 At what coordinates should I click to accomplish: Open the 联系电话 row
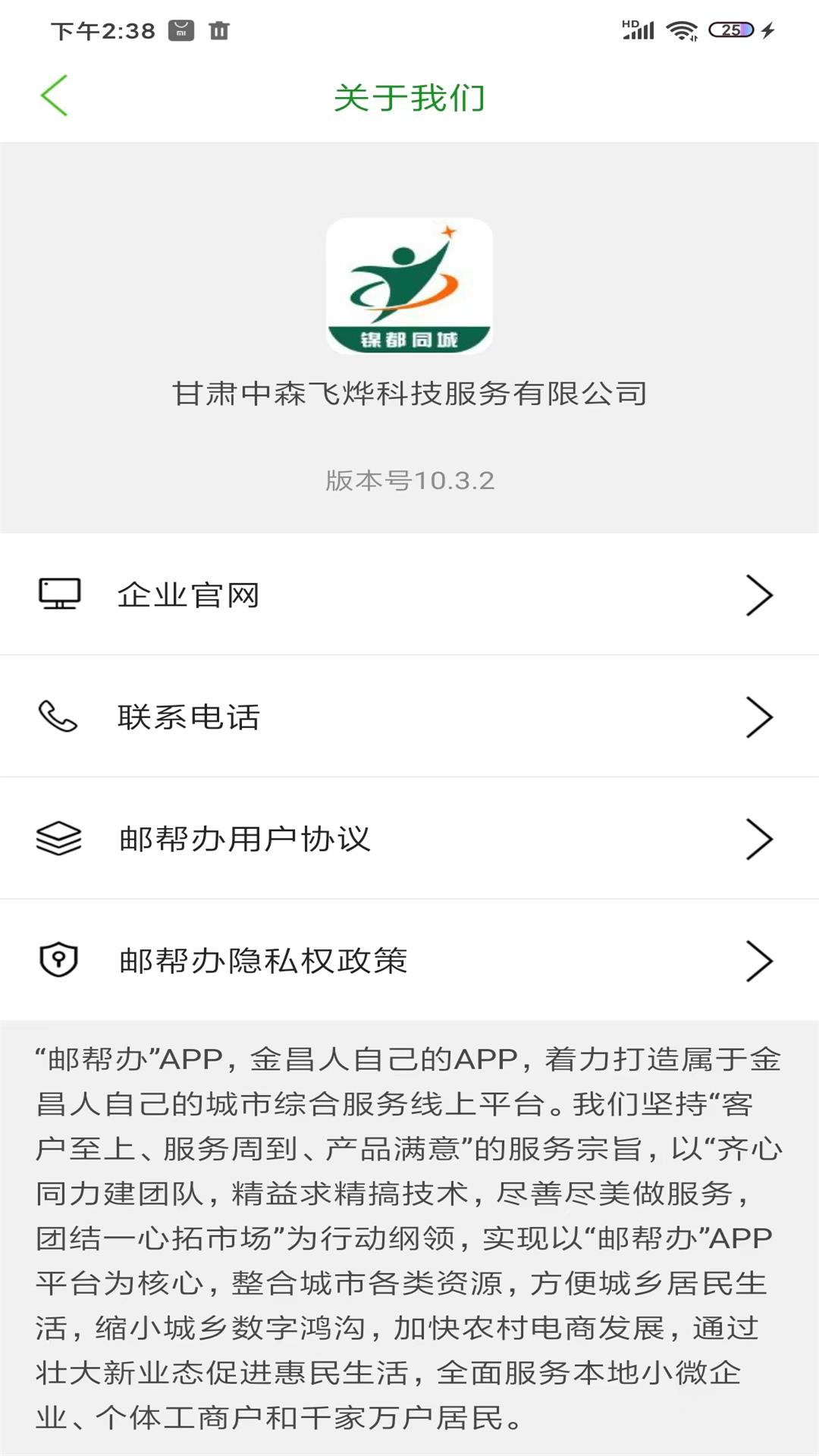[x=409, y=717]
